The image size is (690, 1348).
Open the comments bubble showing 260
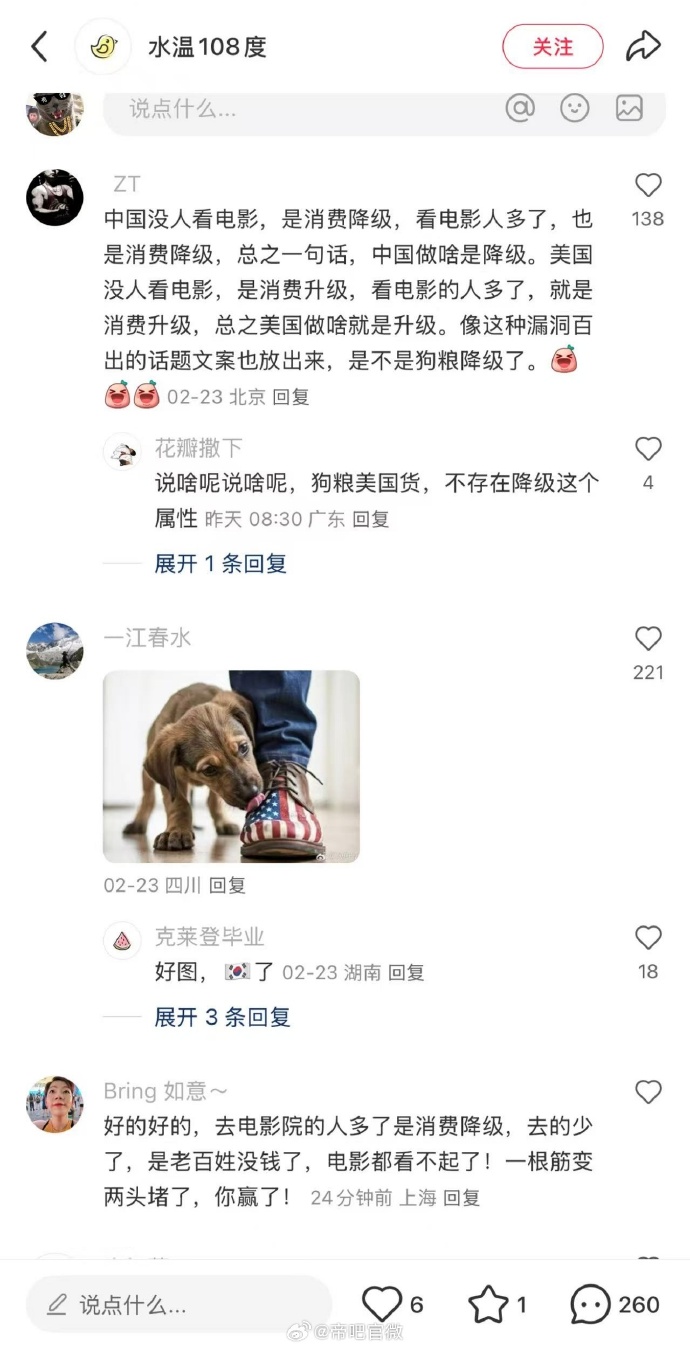pyautogui.click(x=592, y=1304)
